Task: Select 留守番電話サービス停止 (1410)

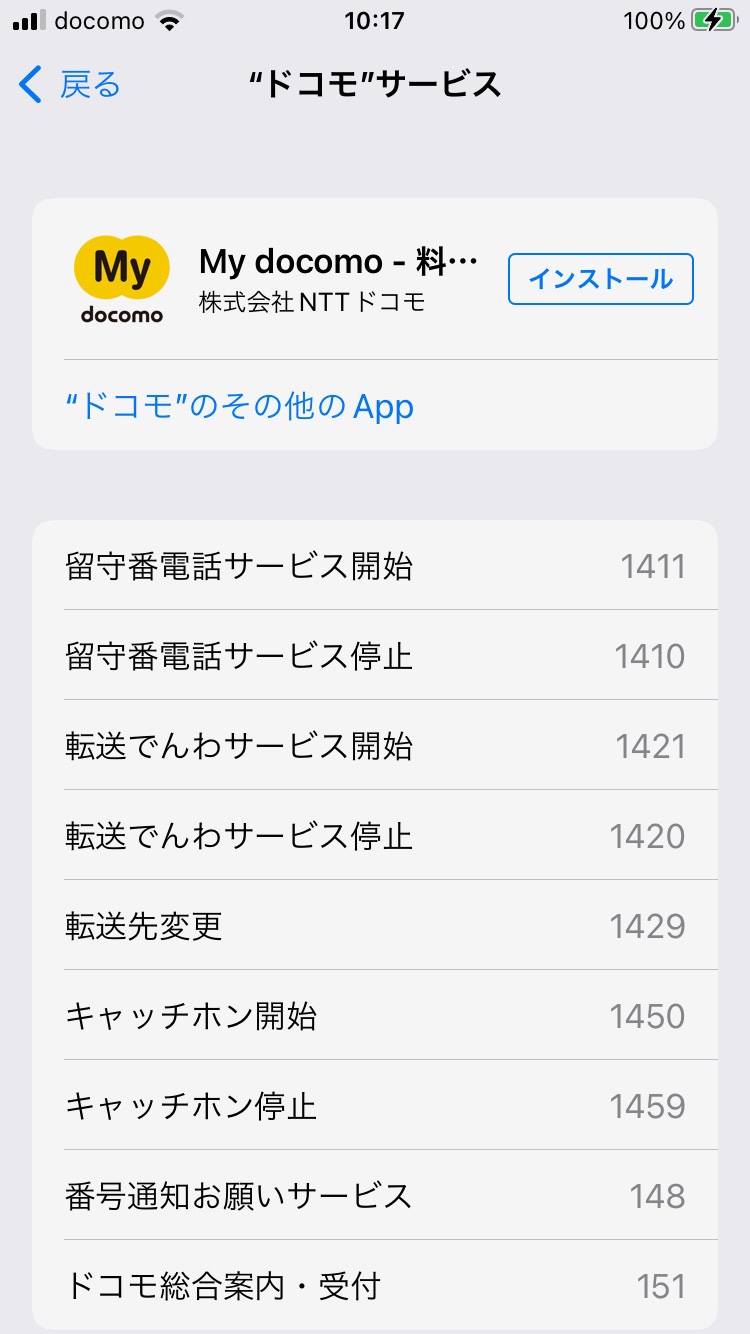Action: click(x=375, y=656)
